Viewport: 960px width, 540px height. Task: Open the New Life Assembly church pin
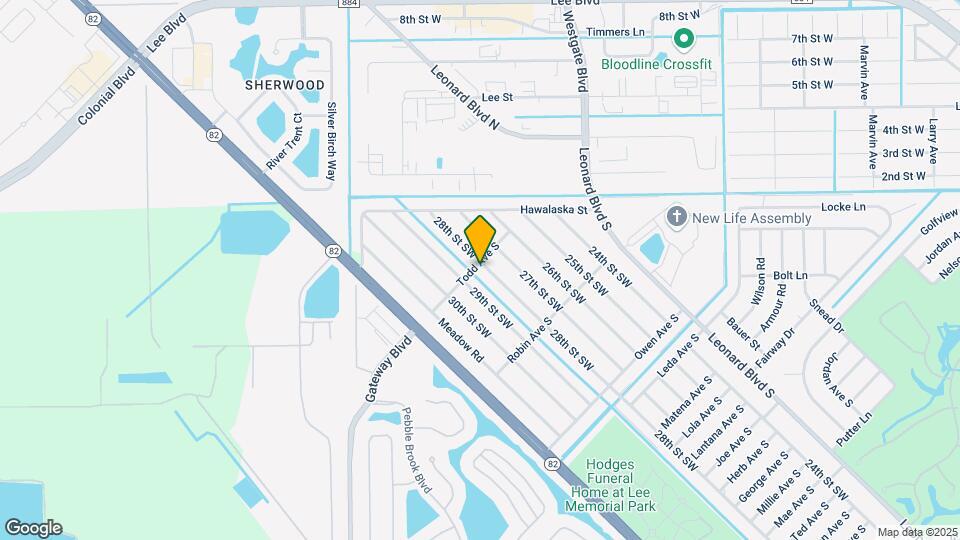point(677,218)
